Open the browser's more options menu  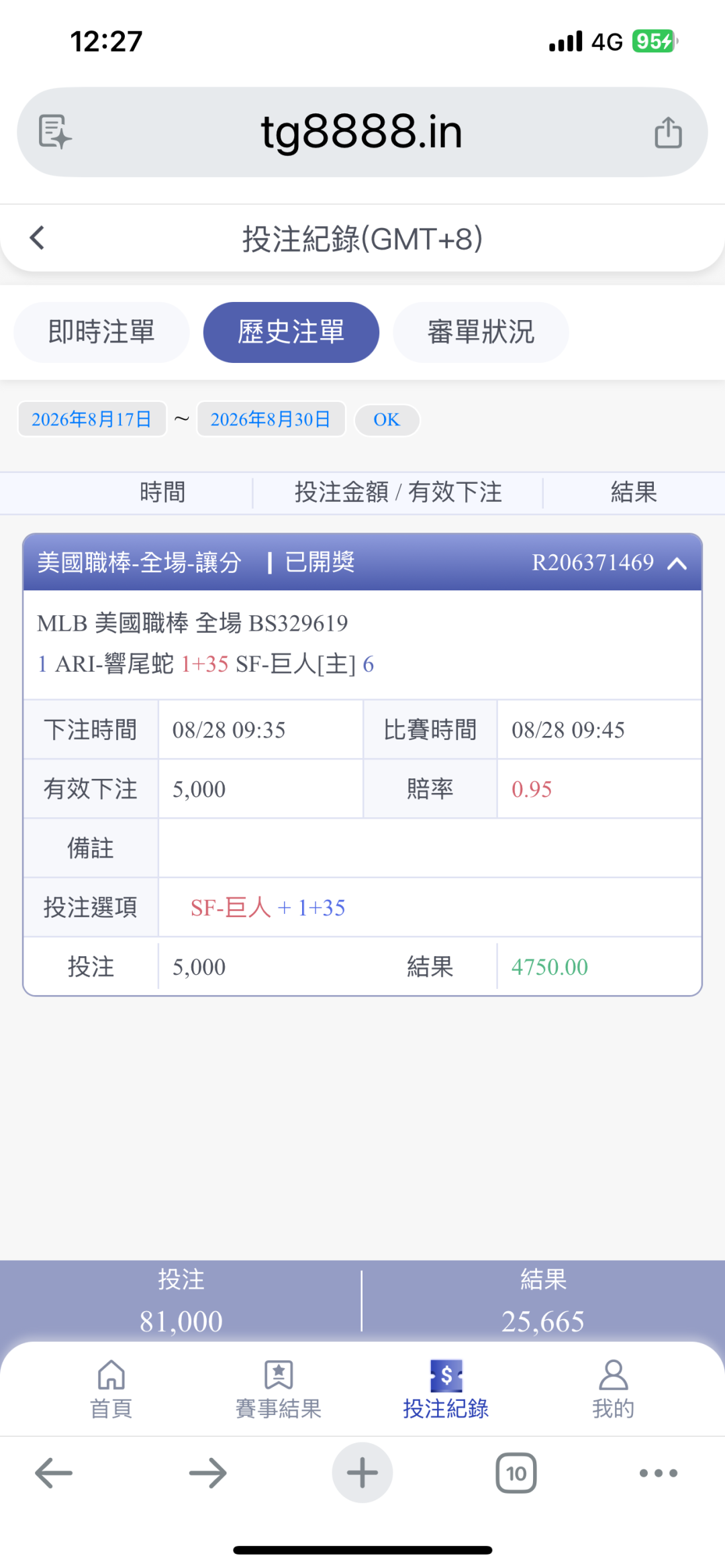659,1473
